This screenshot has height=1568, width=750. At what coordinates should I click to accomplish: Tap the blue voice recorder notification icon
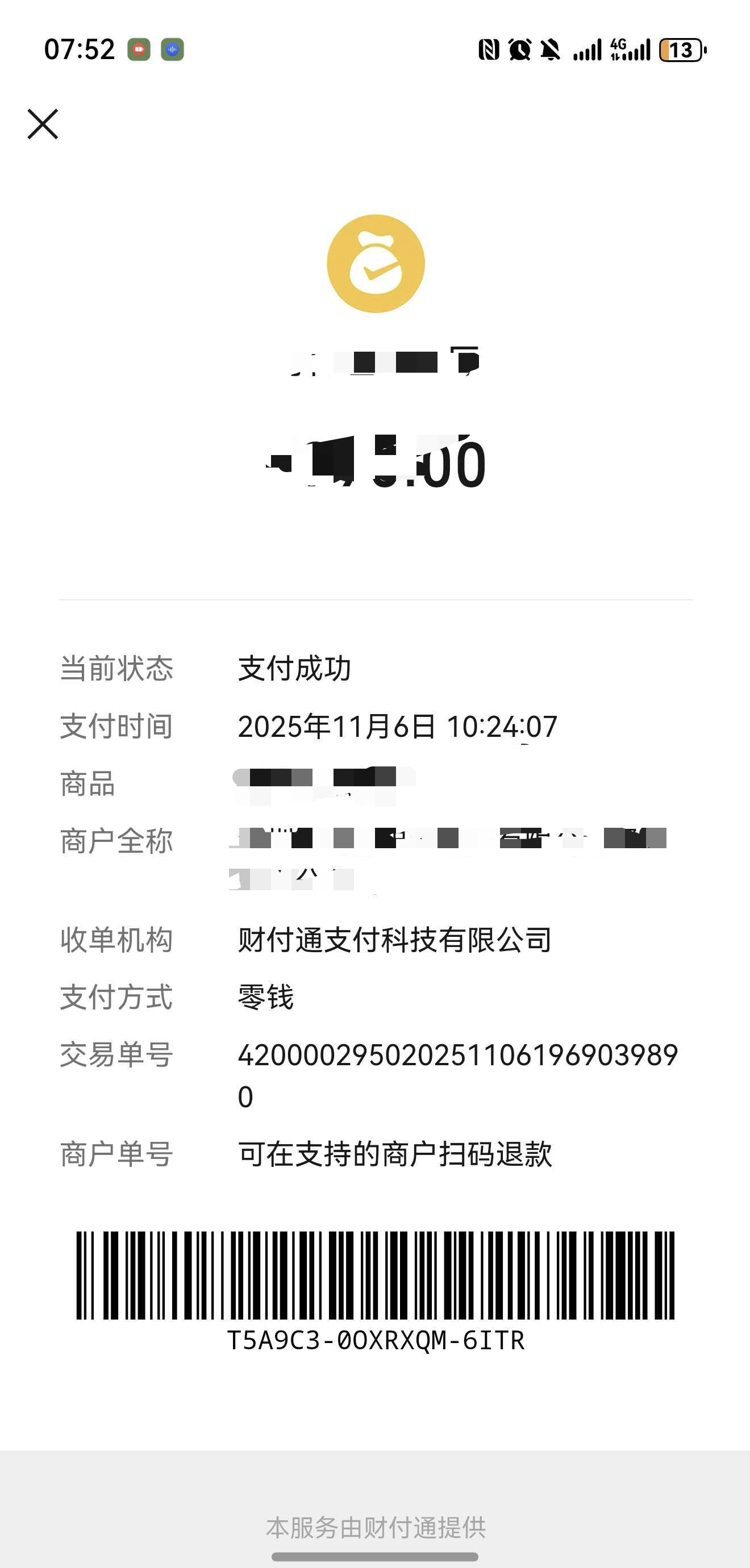coord(171,49)
